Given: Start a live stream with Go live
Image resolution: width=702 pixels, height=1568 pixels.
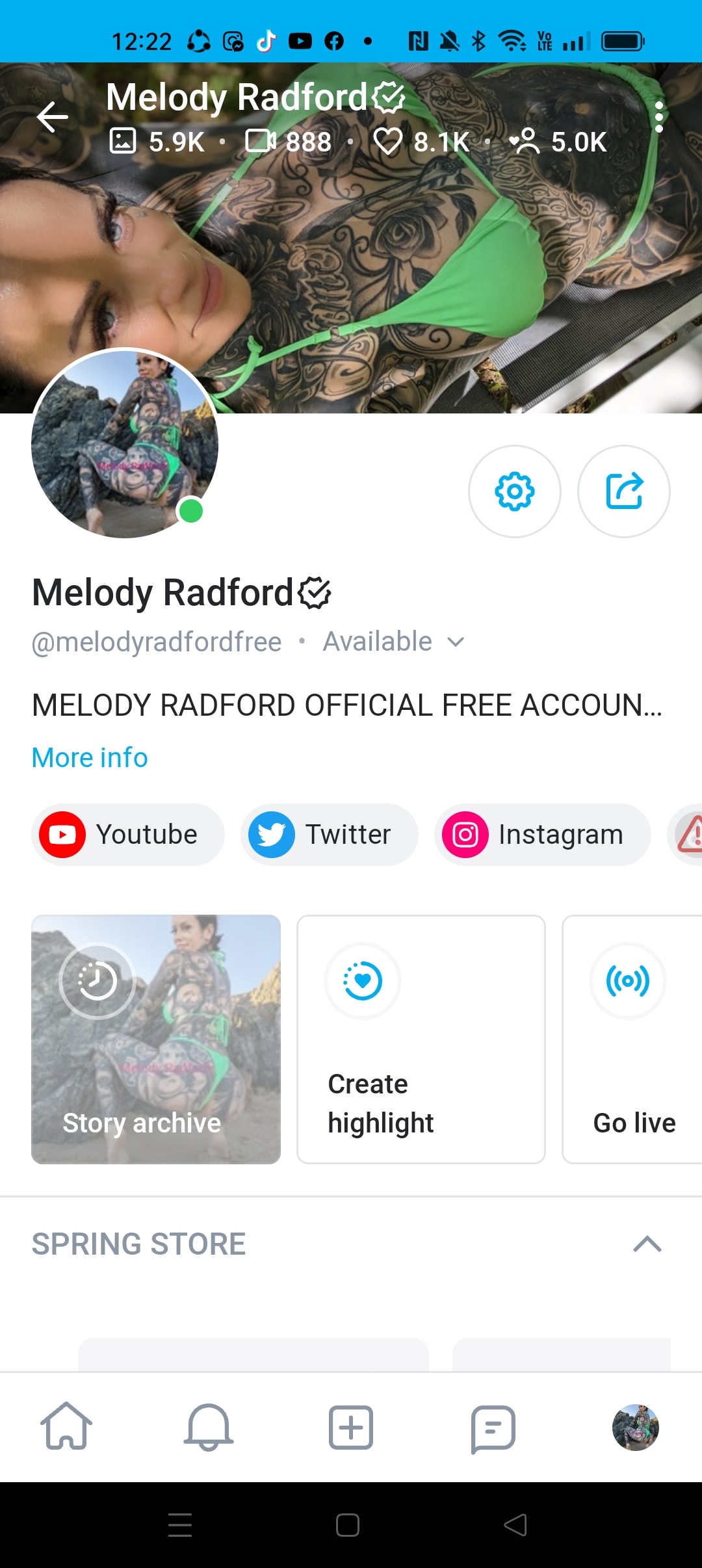Looking at the screenshot, I should coord(632,1039).
